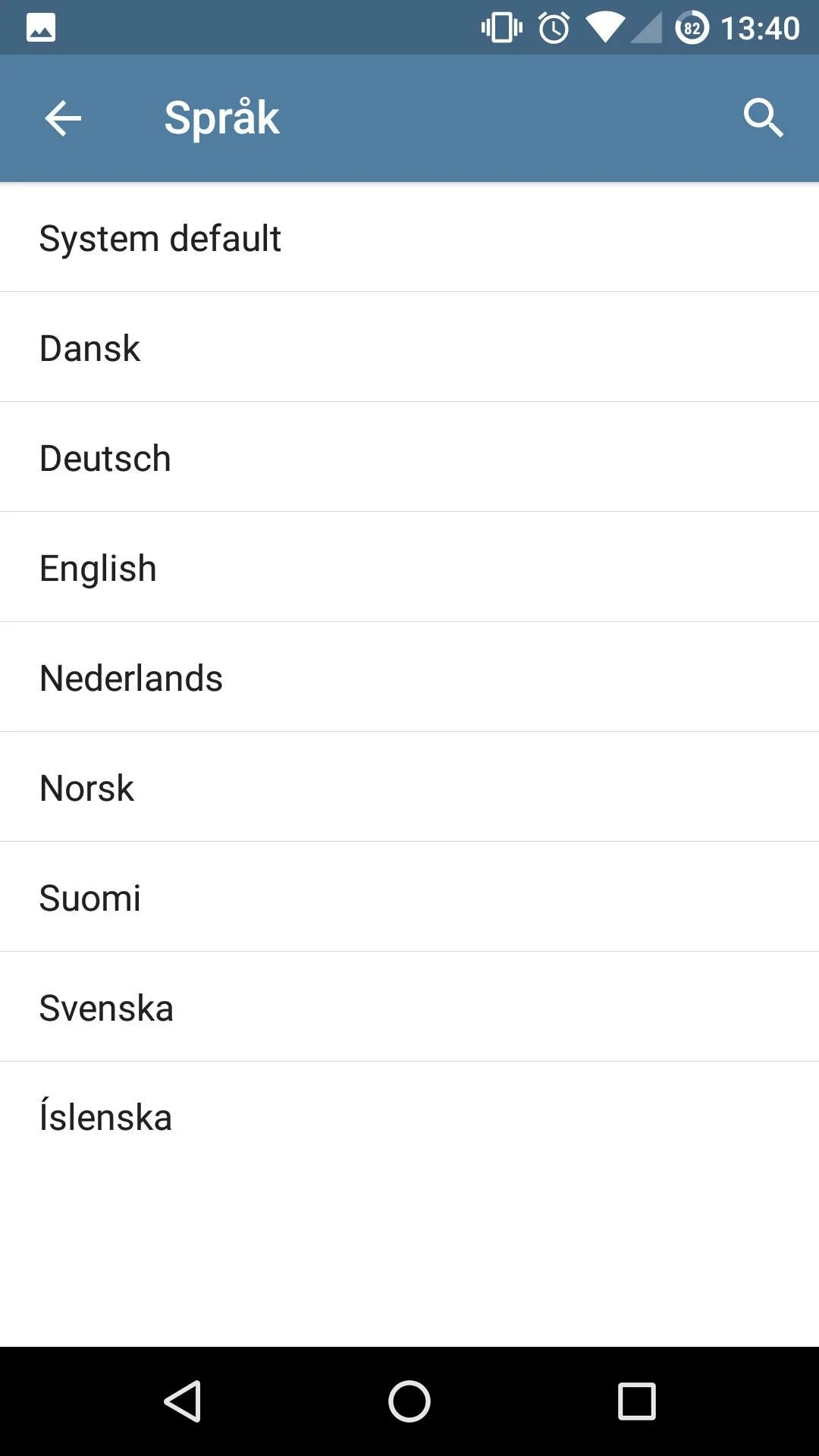
Task: Pick Nederlands as the language
Action: pyautogui.click(x=409, y=678)
